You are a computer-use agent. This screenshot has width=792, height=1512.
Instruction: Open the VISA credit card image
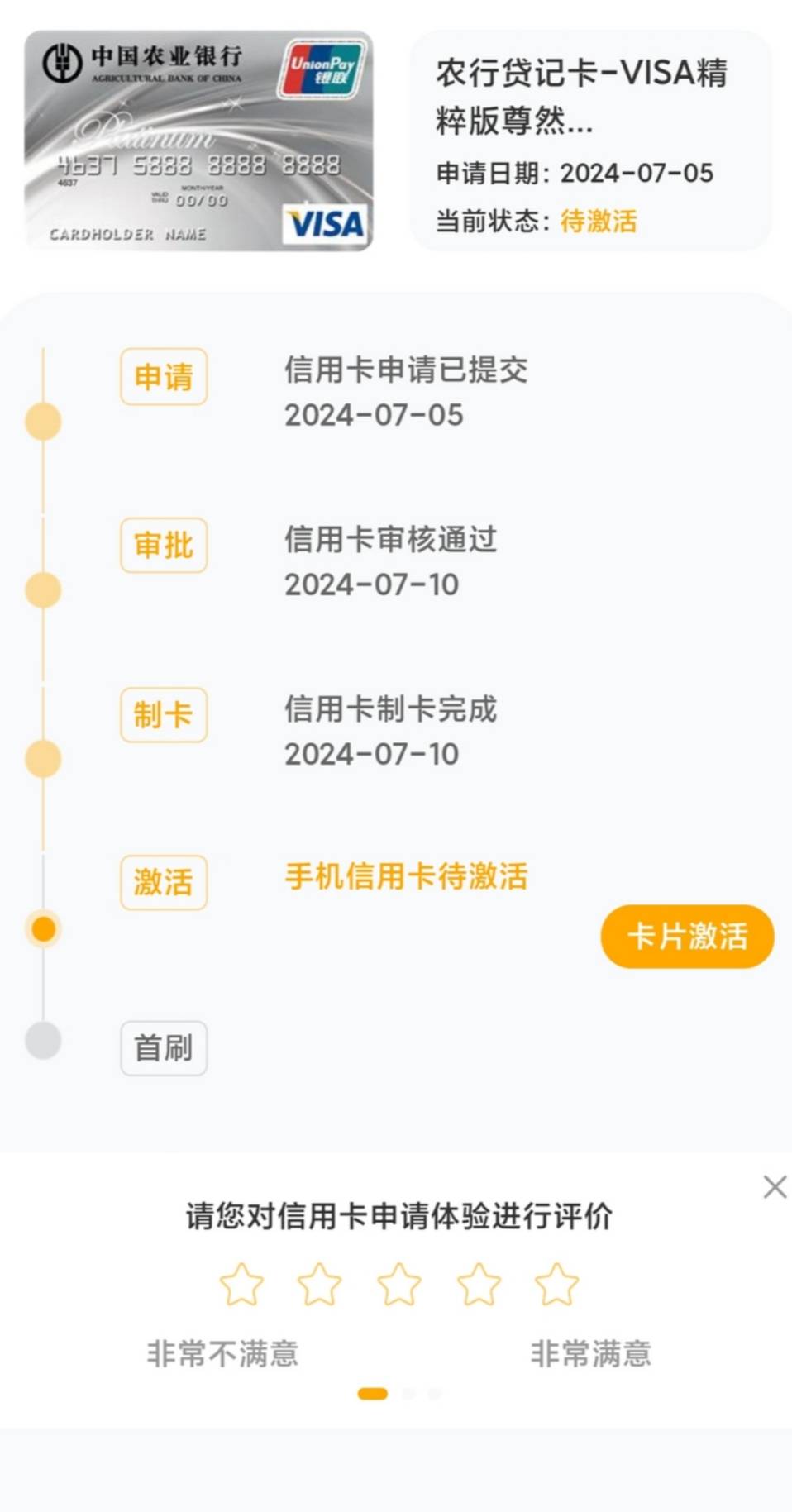click(x=198, y=141)
